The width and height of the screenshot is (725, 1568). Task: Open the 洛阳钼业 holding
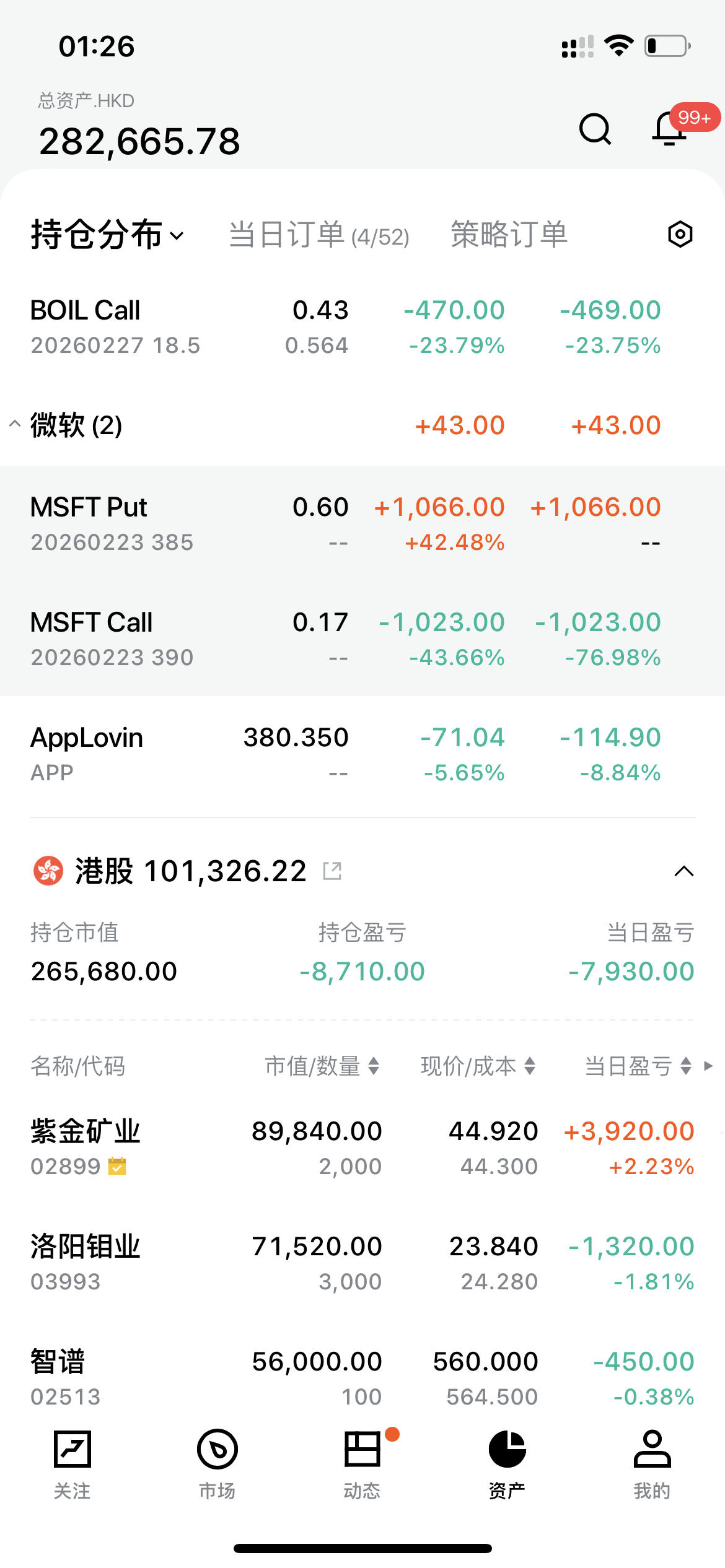tap(186, 1263)
